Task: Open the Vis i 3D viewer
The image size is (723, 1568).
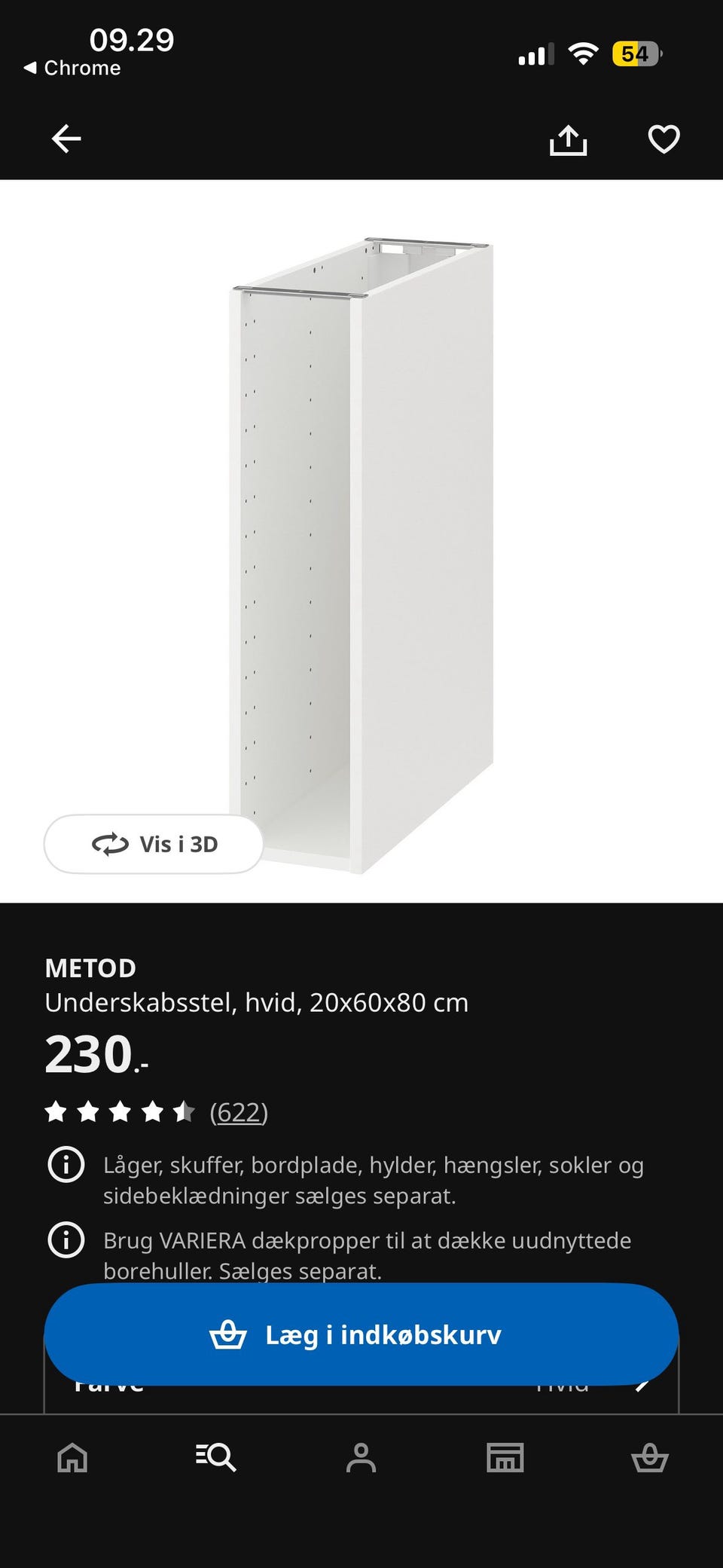Action: point(154,844)
